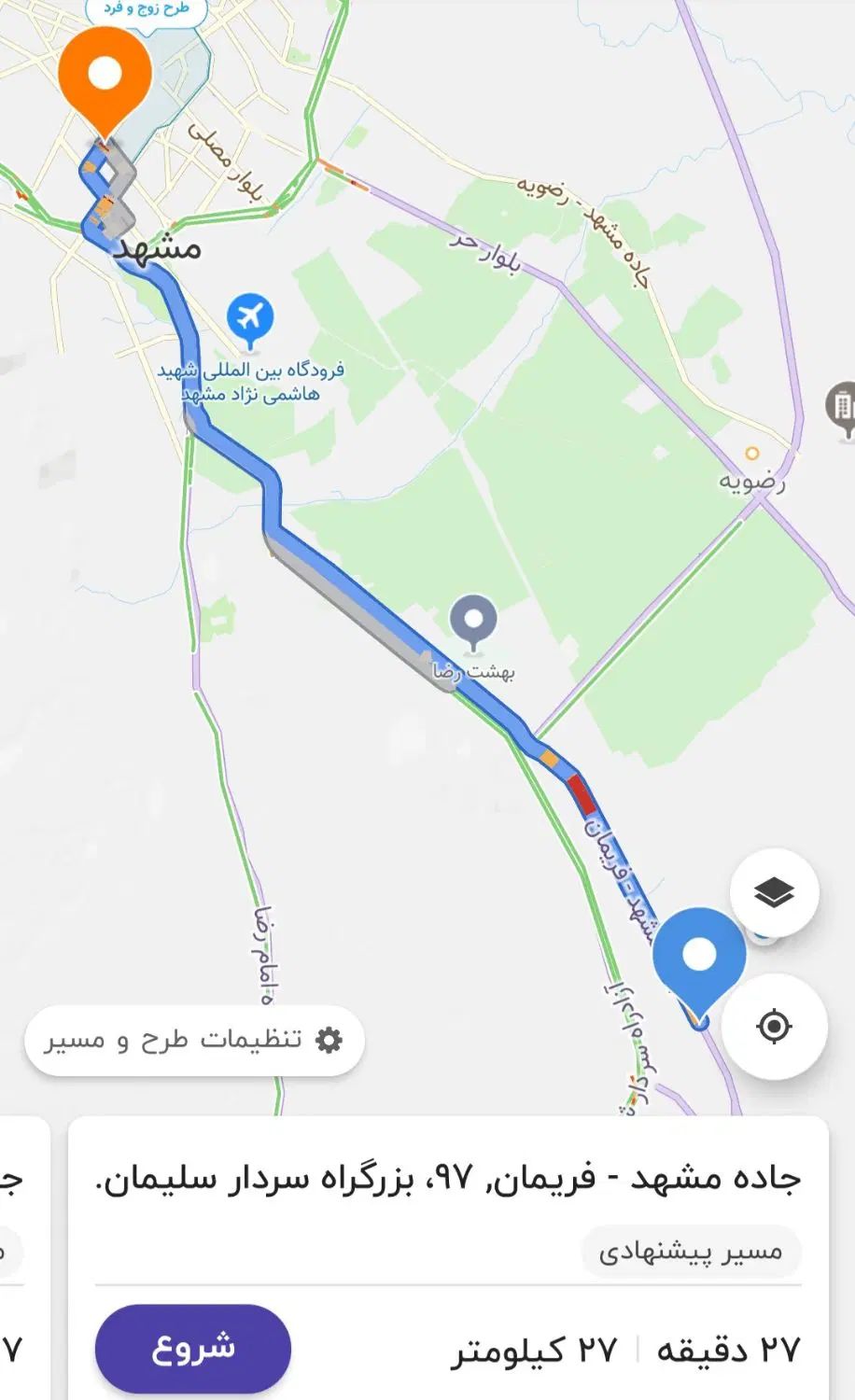Open the فرودگاه هاشمی نژاد airport marker
This screenshot has width=855, height=1400.
[x=249, y=318]
